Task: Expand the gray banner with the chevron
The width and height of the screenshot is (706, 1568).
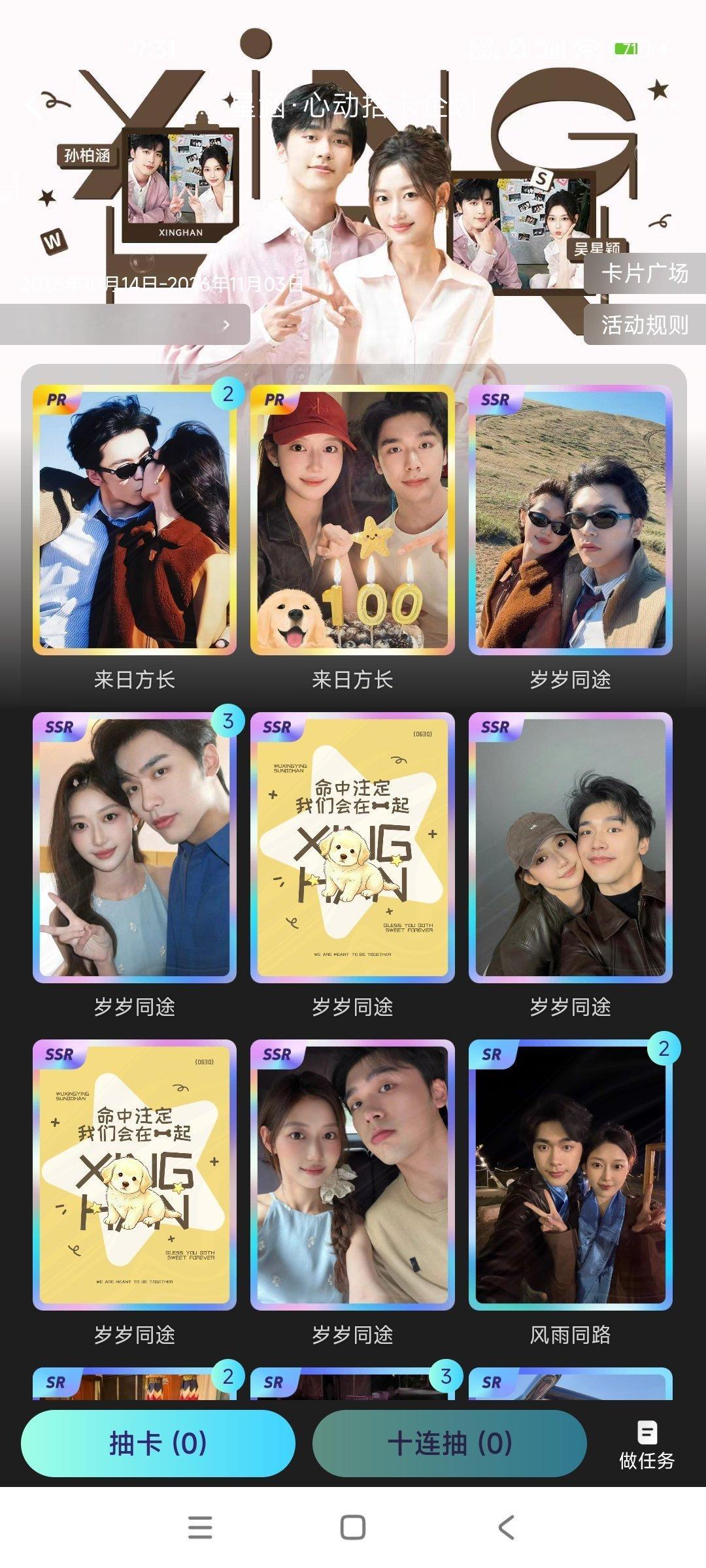Action: pyautogui.click(x=125, y=324)
